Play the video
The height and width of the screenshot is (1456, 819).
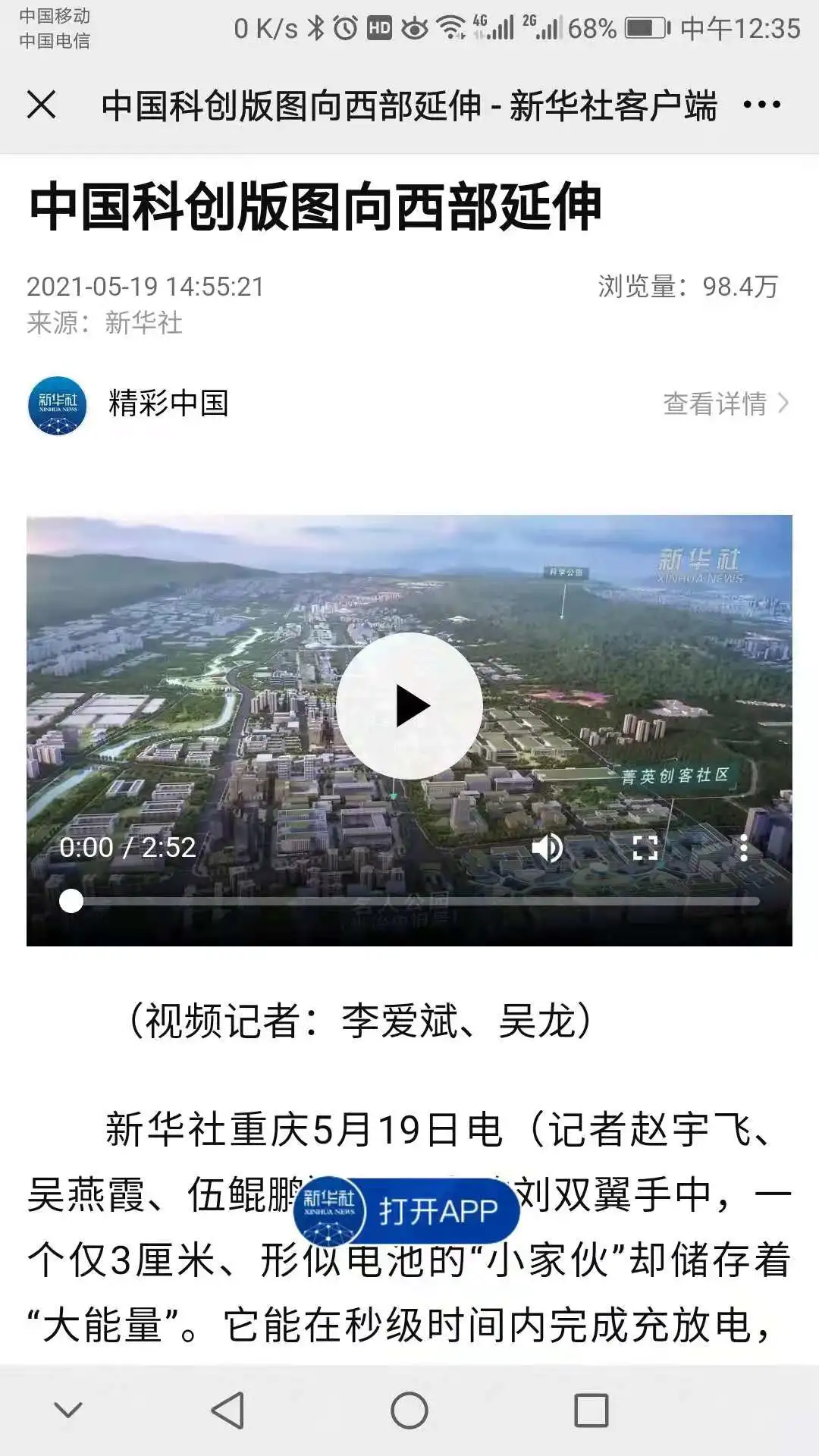pos(409,706)
